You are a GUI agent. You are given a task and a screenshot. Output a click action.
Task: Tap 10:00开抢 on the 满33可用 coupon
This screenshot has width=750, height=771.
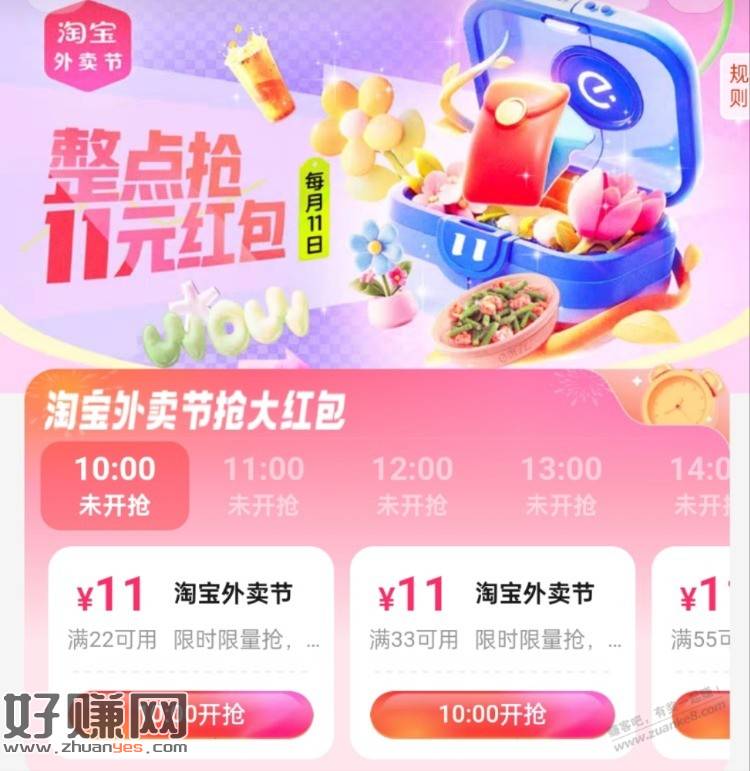[492, 714]
